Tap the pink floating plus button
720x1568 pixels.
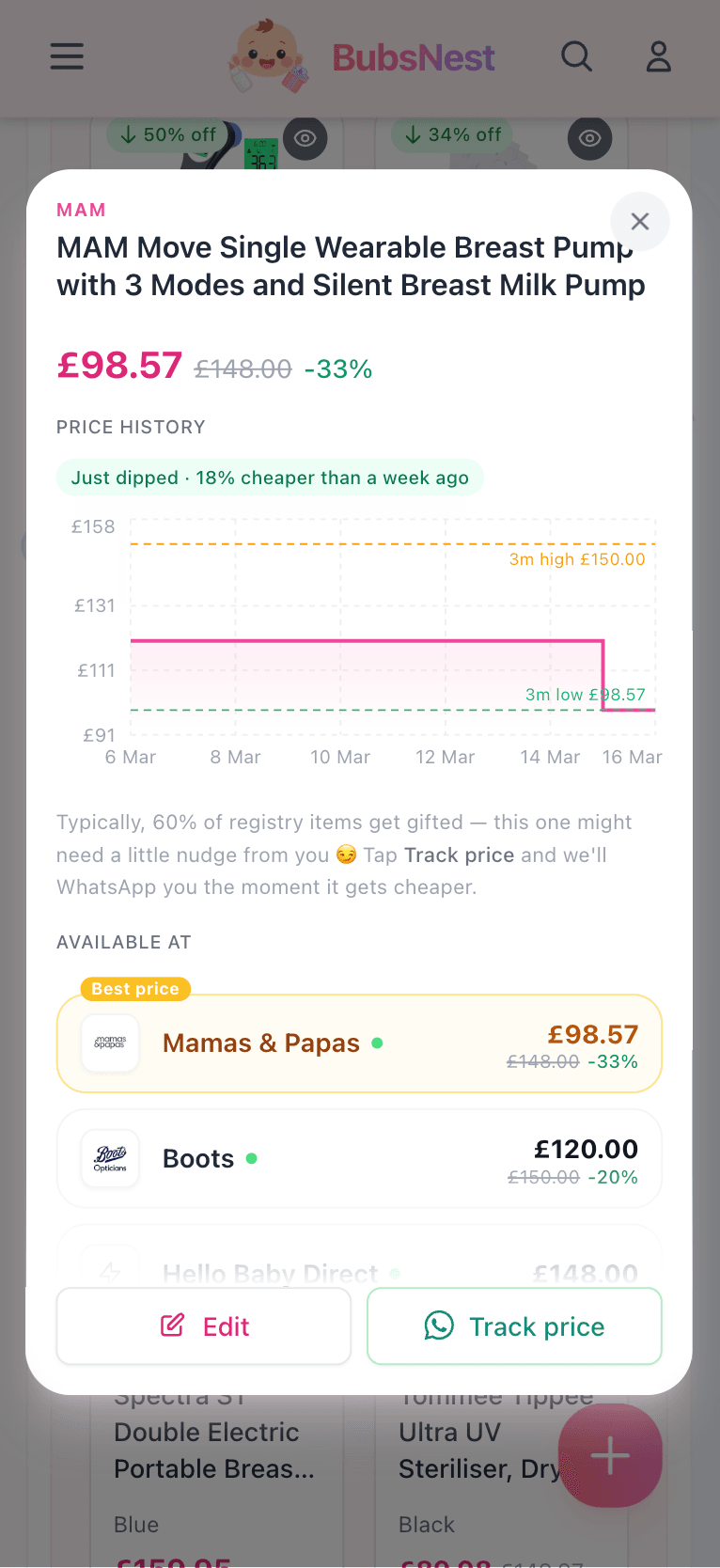coord(610,1455)
